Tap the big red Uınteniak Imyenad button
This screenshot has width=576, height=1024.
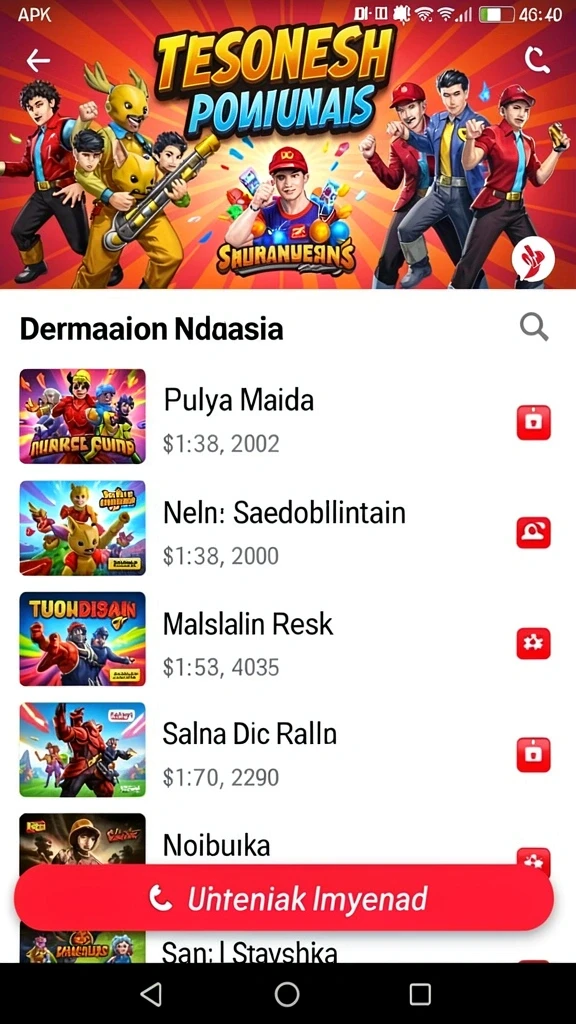coord(284,898)
